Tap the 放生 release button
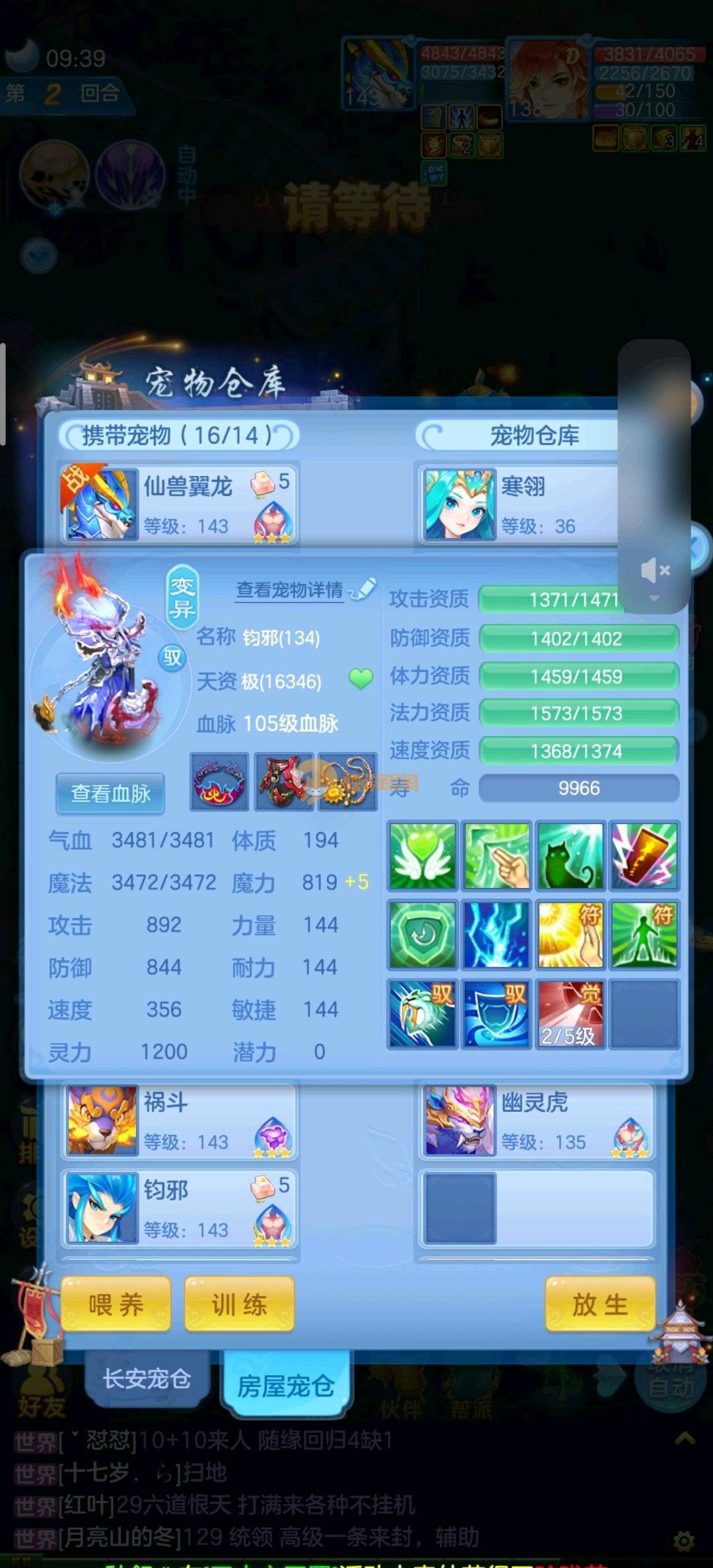 pyautogui.click(x=599, y=1305)
